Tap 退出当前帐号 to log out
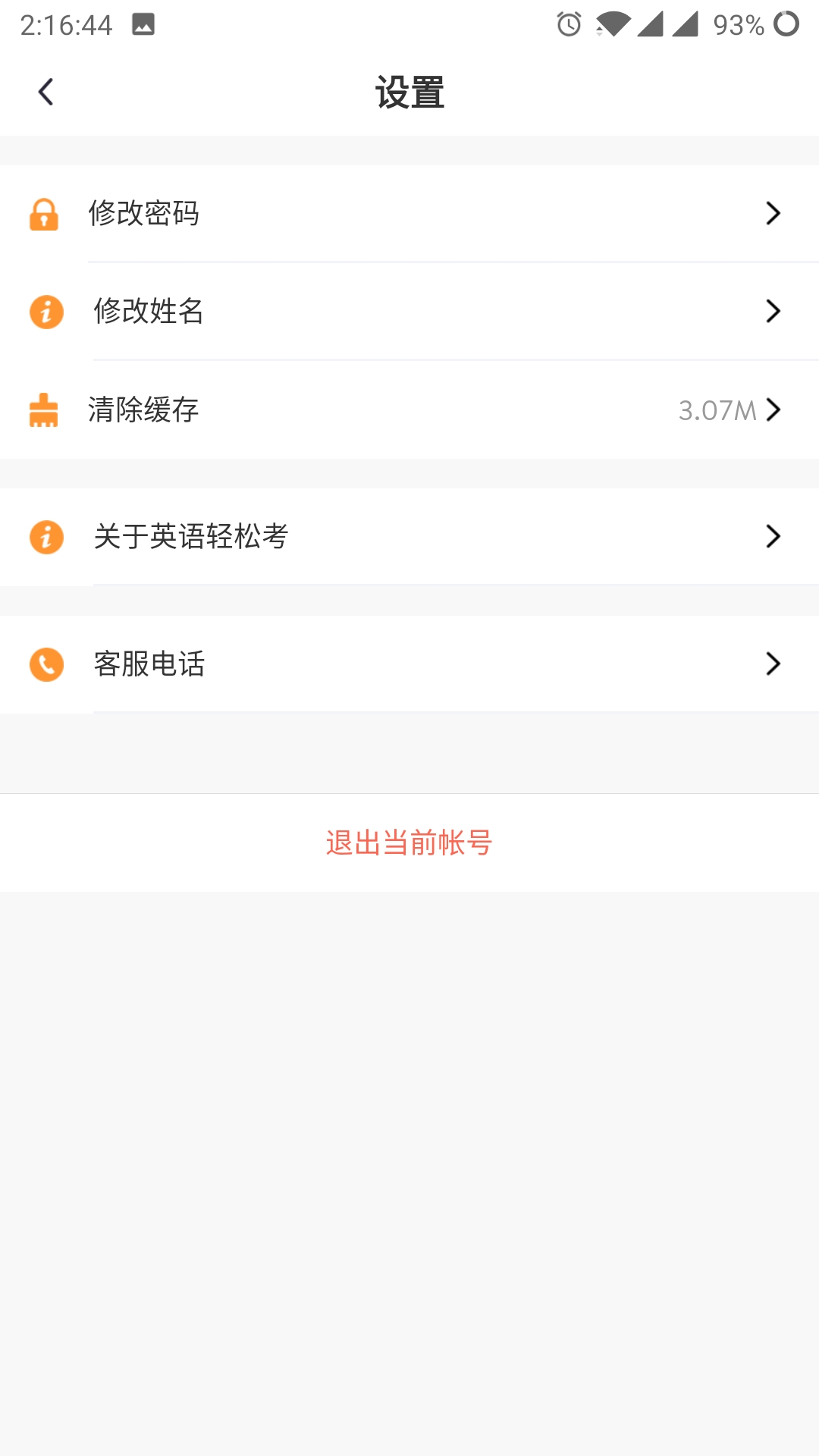This screenshot has height=1456, width=819. tap(409, 843)
